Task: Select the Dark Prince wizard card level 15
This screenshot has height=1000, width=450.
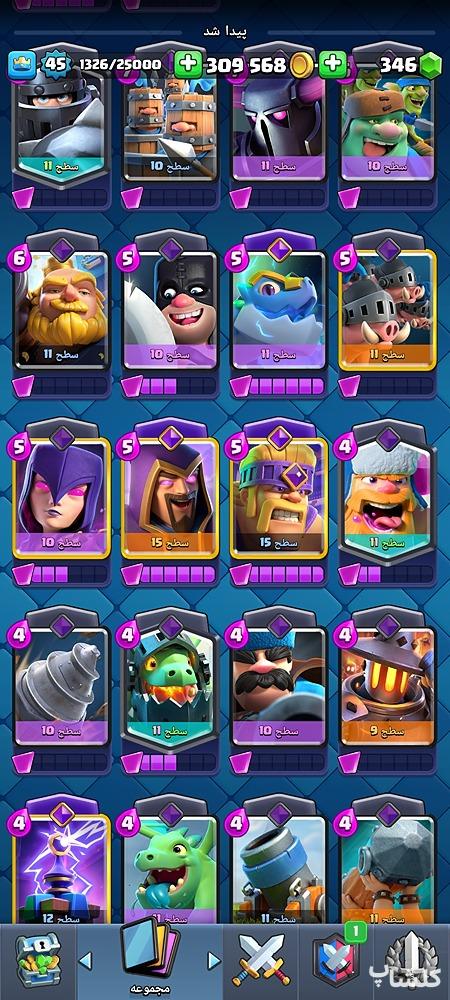Action: coord(170,499)
